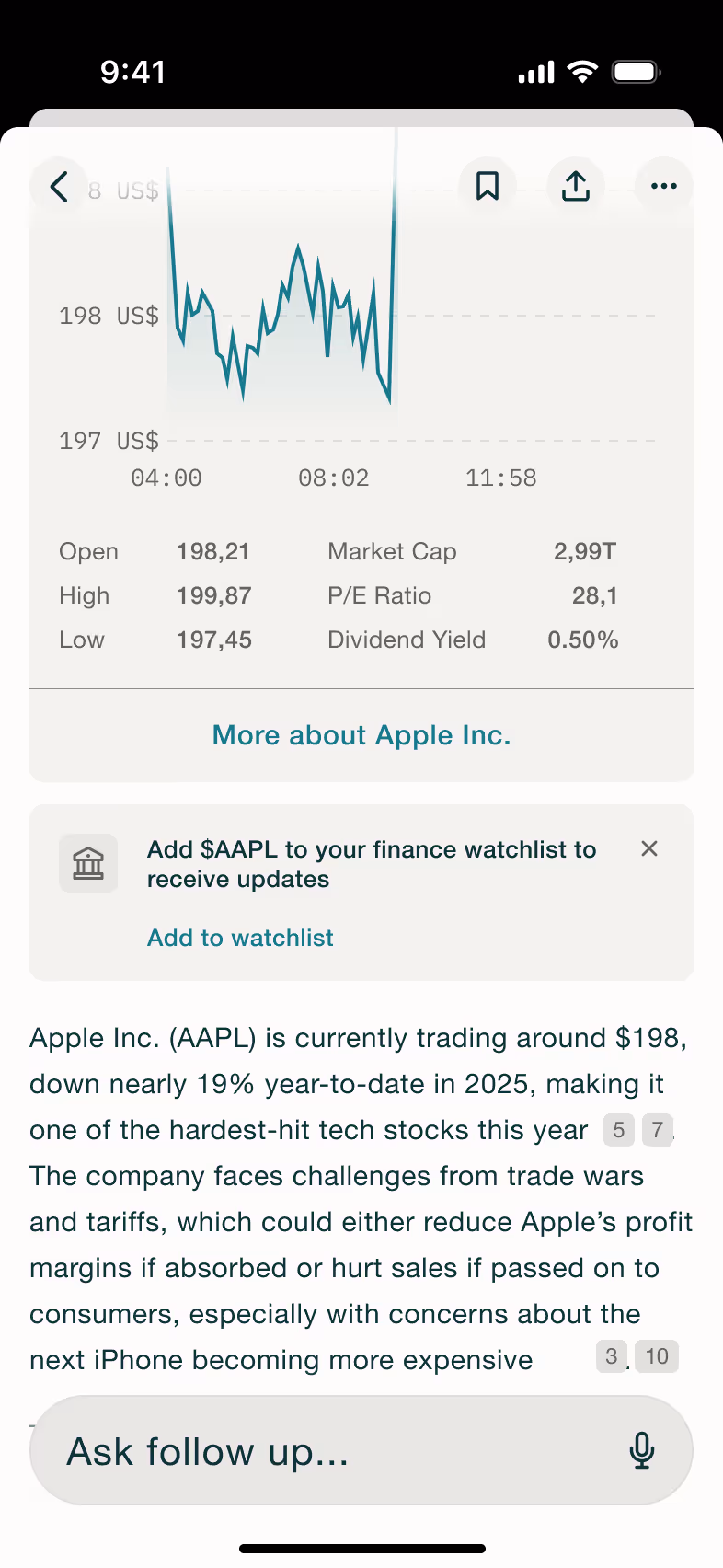Open citation source number 7

coord(657,1130)
